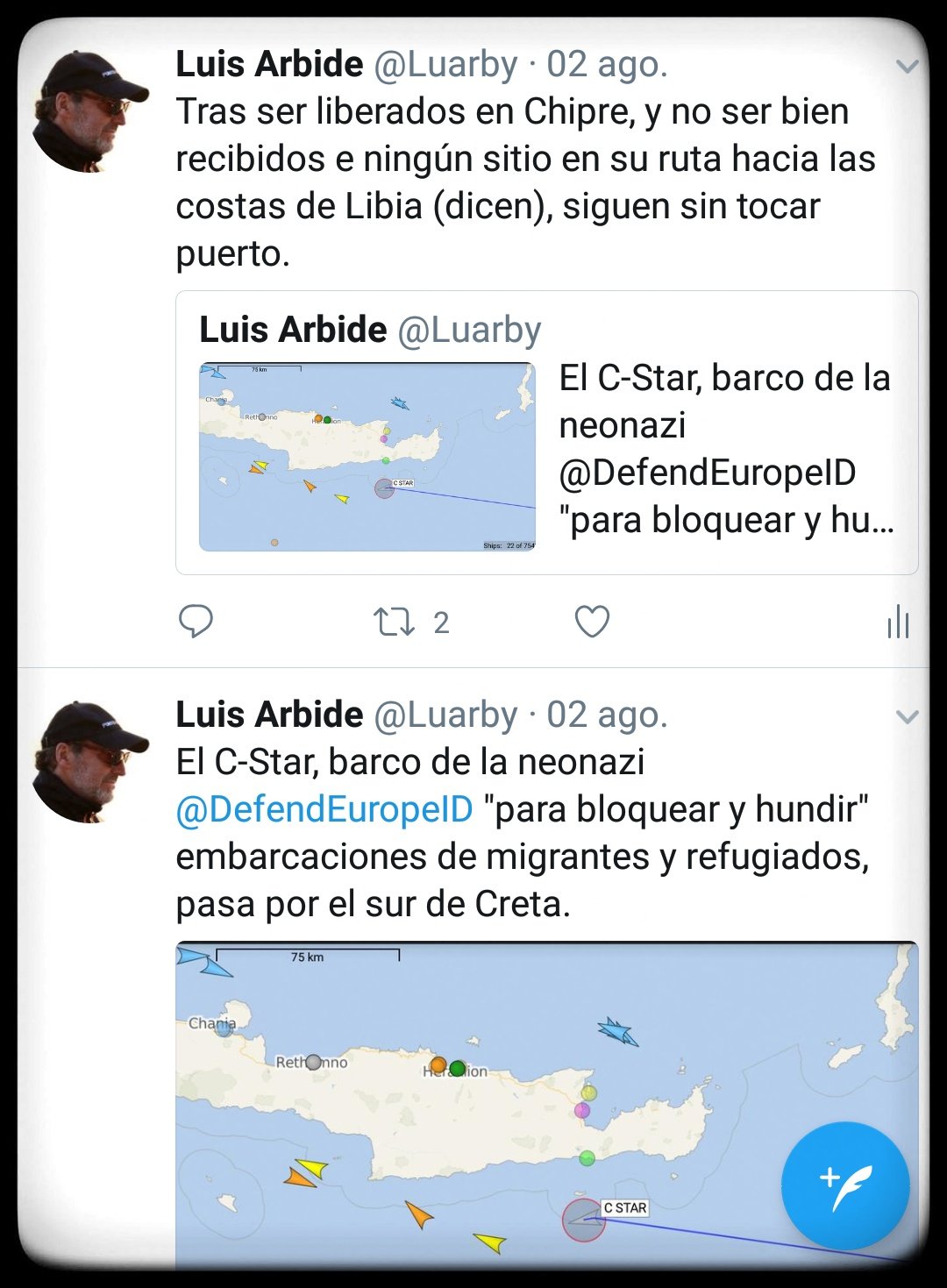Like the tweet about Chipre
This screenshot has width=947, height=1288.
[x=592, y=622]
